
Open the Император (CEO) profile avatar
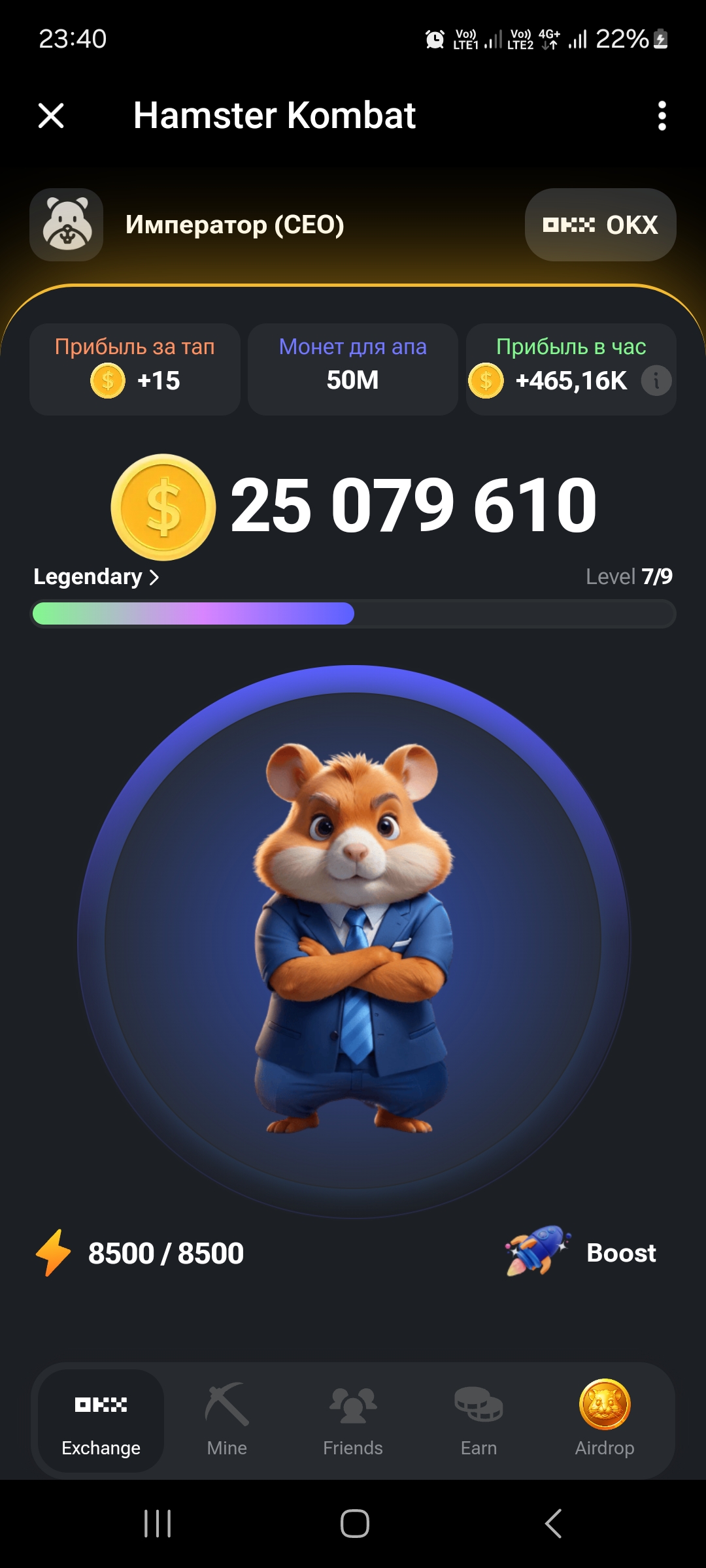coord(67,225)
